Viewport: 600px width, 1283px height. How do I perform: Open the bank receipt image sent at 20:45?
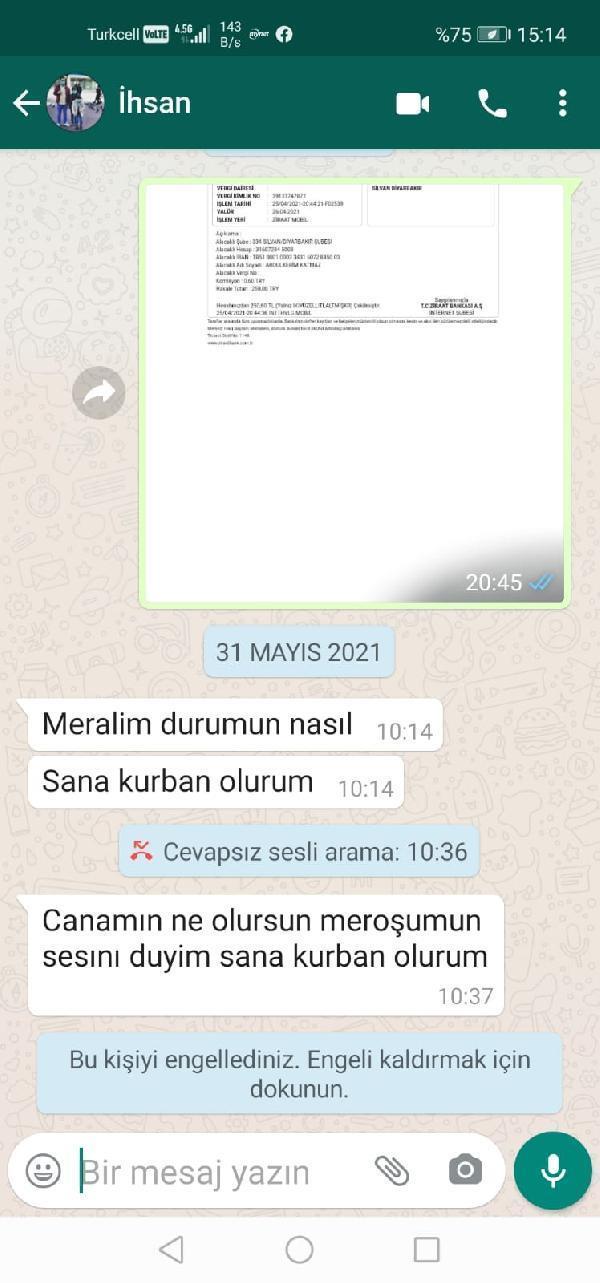(355, 393)
